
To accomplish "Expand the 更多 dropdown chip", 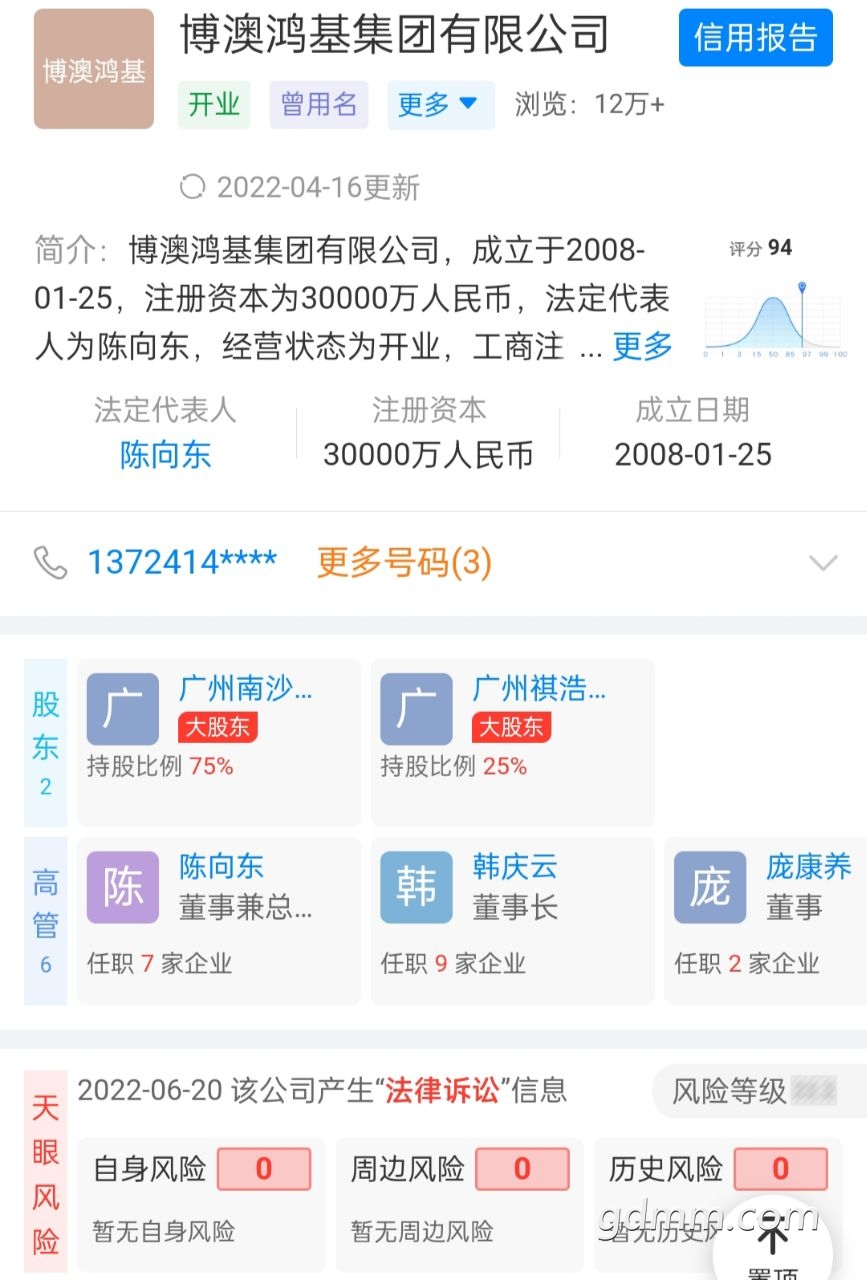I will 440,105.
